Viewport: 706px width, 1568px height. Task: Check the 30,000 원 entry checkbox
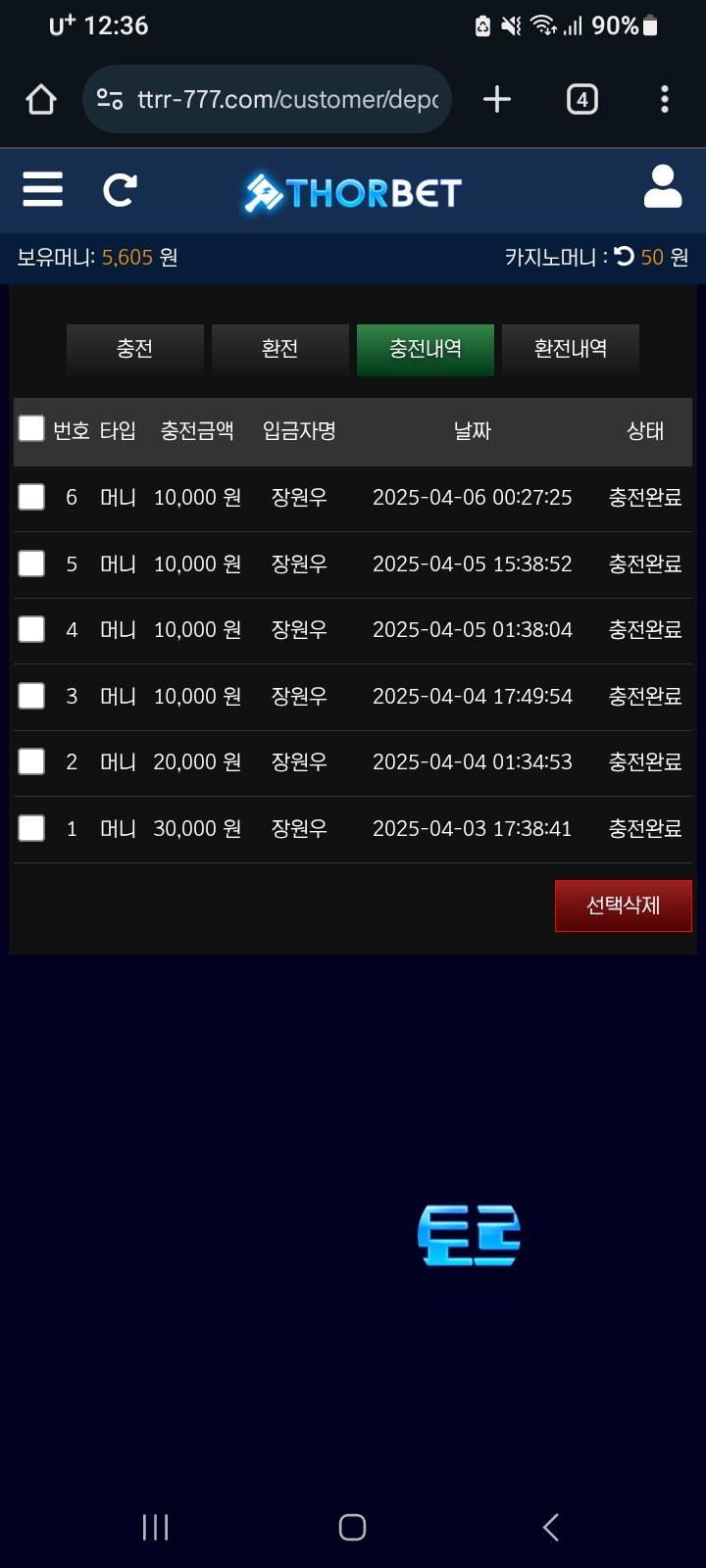[31, 828]
